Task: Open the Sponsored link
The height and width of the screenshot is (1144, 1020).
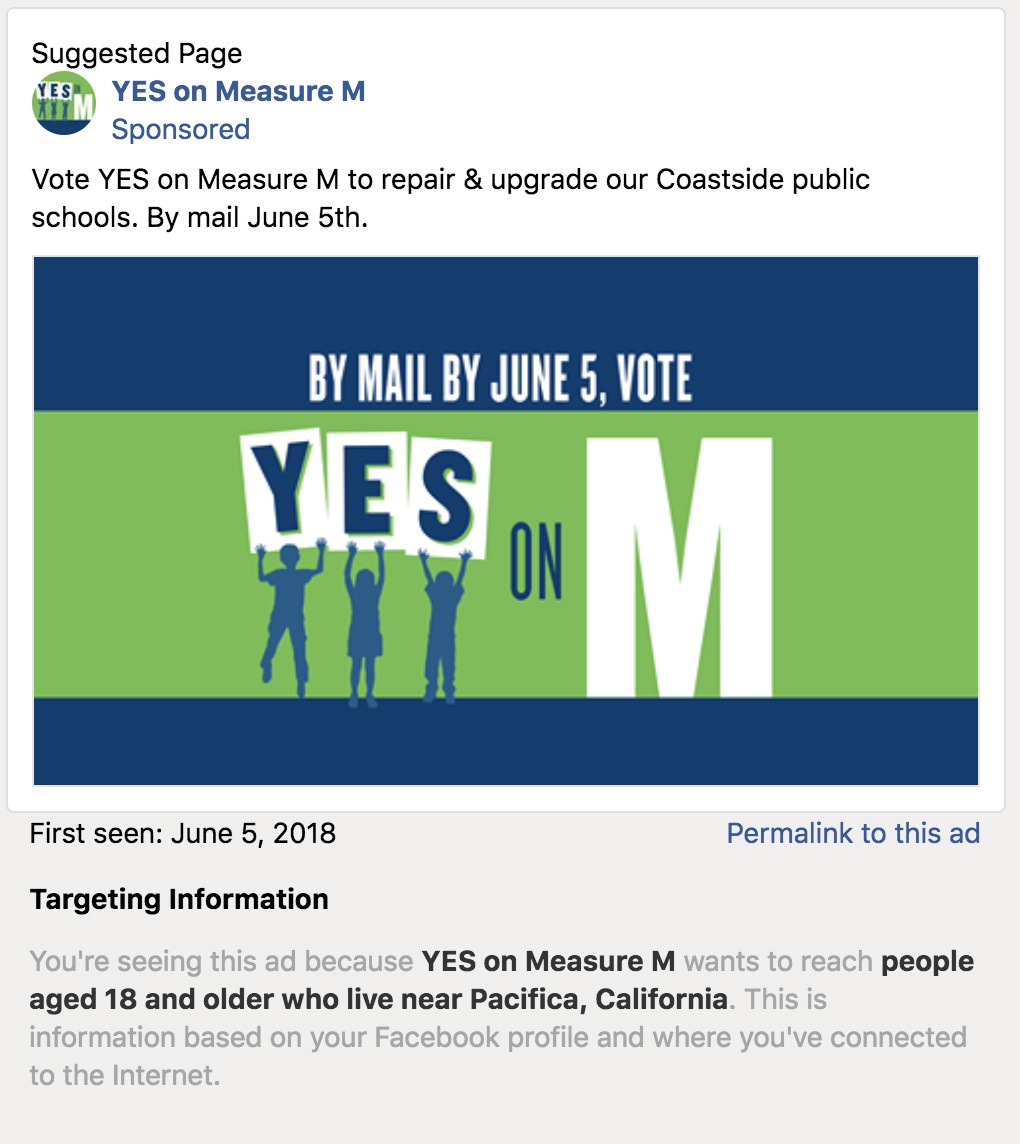Action: coord(180,130)
